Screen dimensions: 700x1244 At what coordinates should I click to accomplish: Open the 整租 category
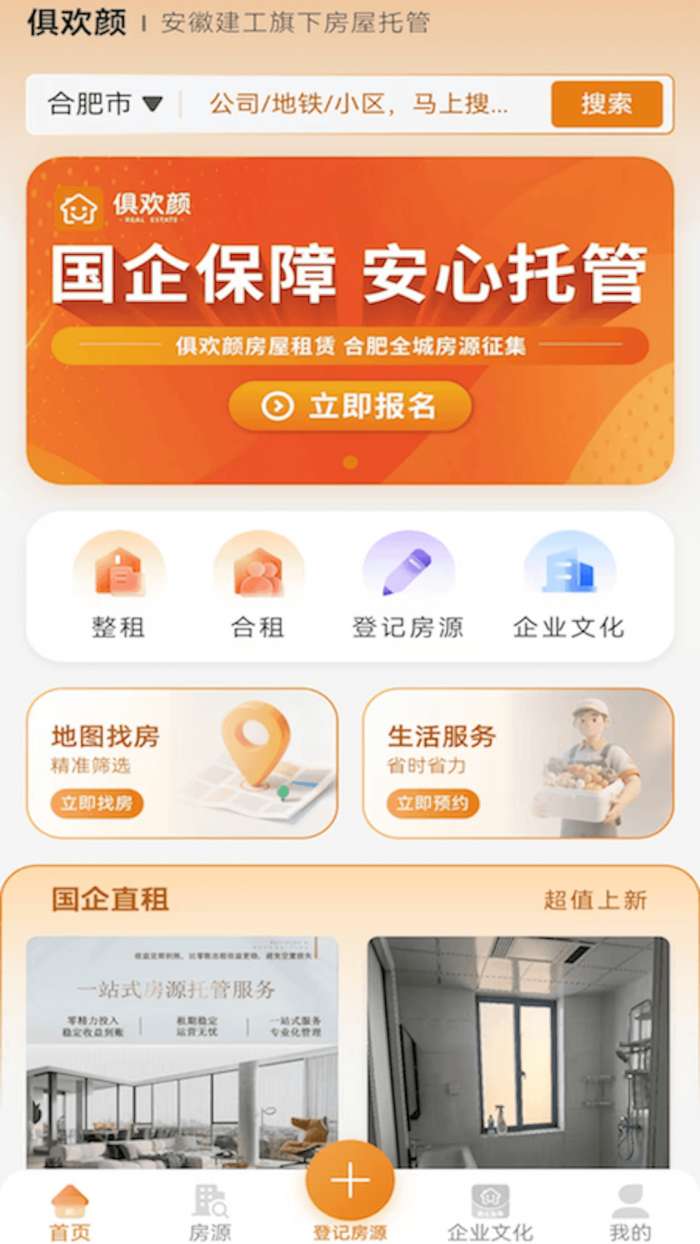tap(118, 586)
